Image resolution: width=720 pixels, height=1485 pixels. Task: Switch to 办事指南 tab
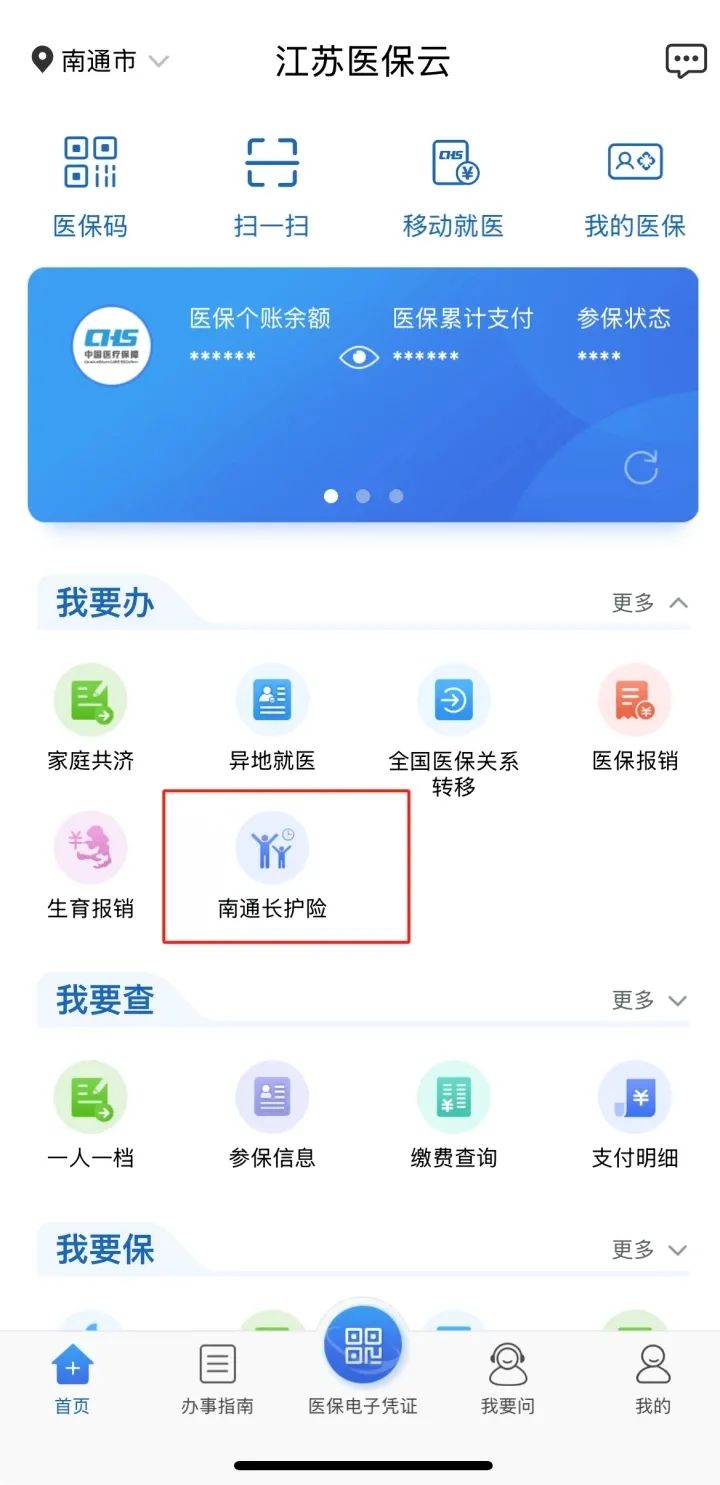pos(217,1379)
